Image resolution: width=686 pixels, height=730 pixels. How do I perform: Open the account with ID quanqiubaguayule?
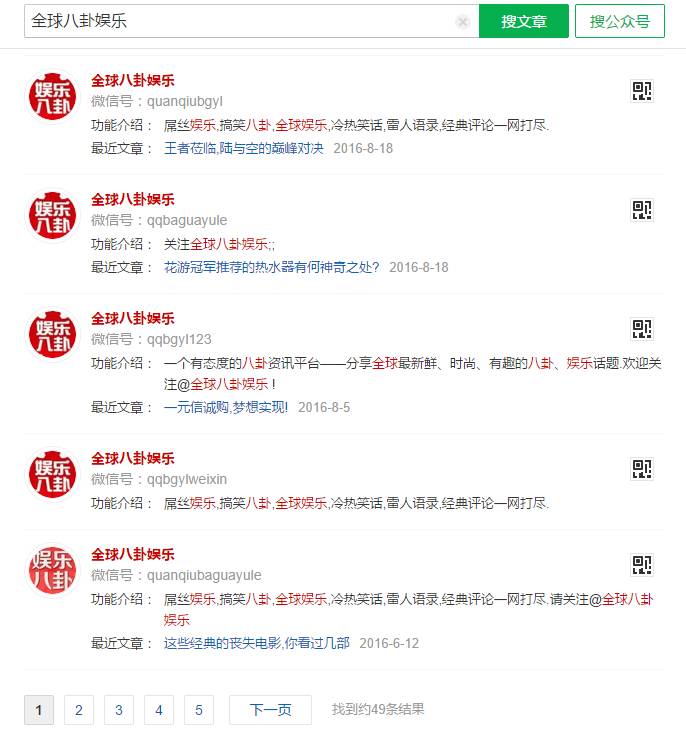click(x=132, y=554)
